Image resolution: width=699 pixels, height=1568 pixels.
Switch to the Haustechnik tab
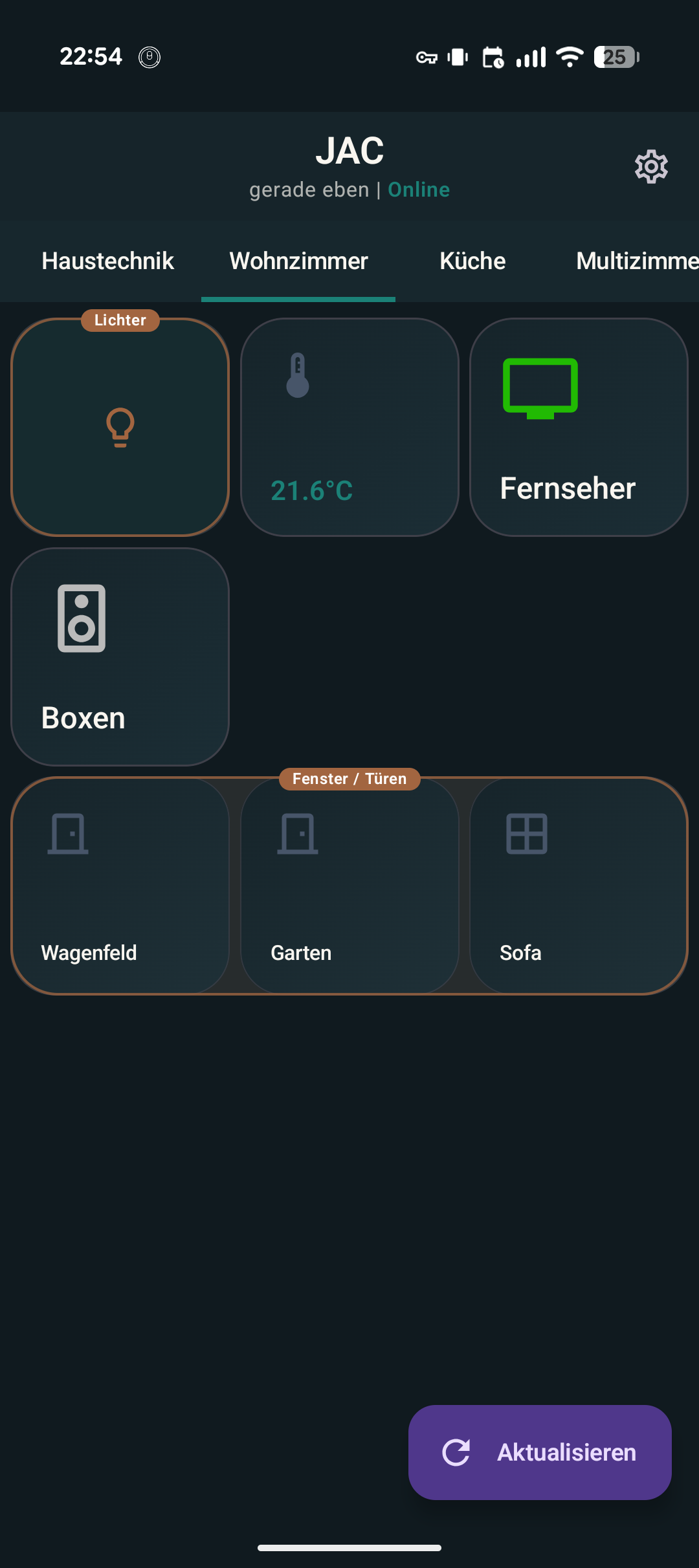(107, 261)
